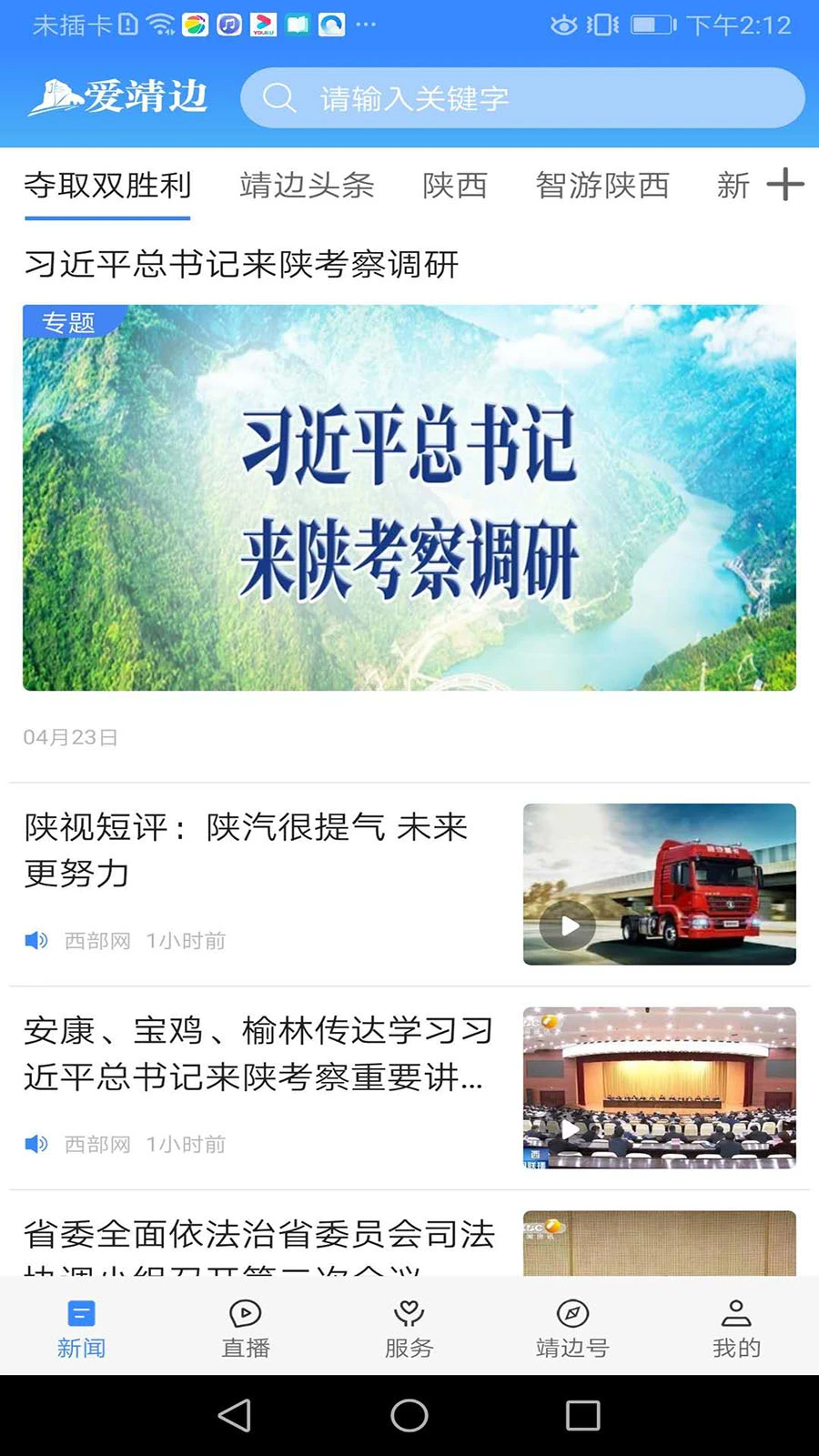
Task: Switch to the 陕西 tab
Action: 455,186
